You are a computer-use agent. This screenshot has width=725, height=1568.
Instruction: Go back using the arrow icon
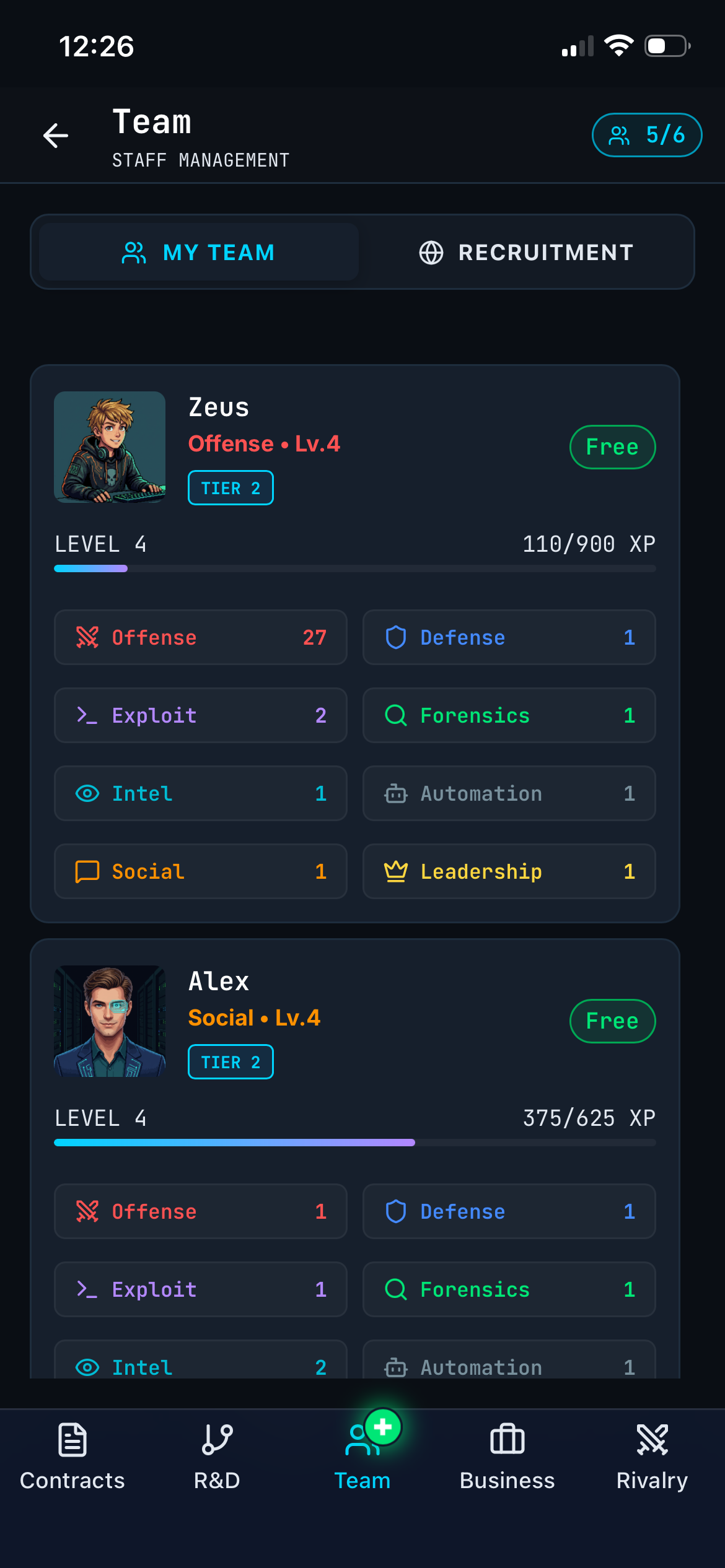point(56,136)
